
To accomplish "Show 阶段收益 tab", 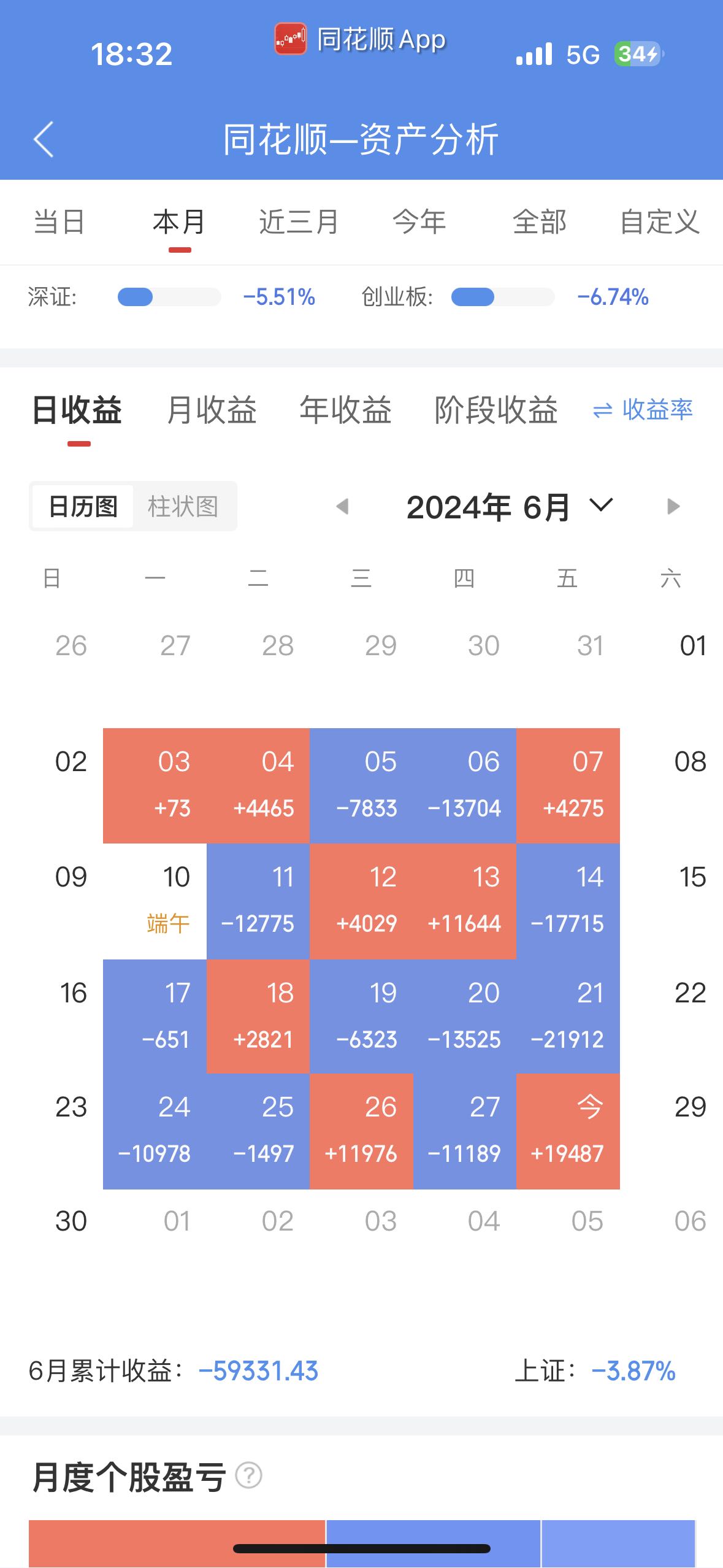I will tap(495, 410).
